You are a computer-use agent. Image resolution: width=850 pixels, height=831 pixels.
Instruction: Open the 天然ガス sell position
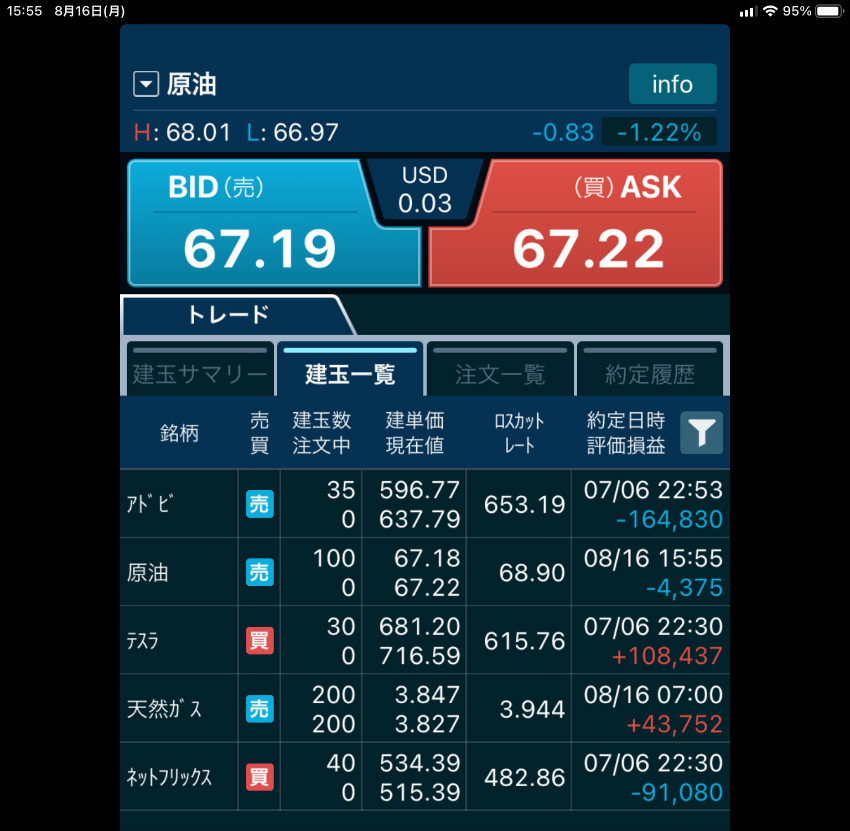click(424, 709)
